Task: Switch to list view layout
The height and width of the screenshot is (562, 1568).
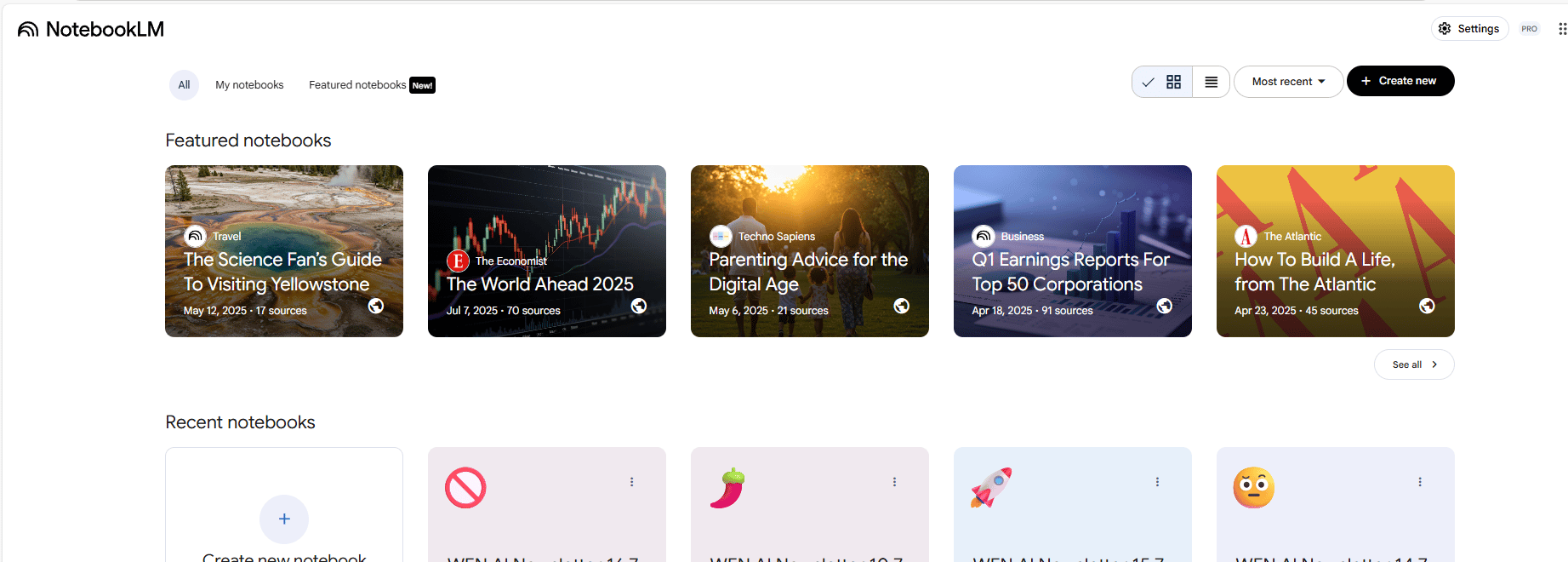Action: [x=1211, y=82]
